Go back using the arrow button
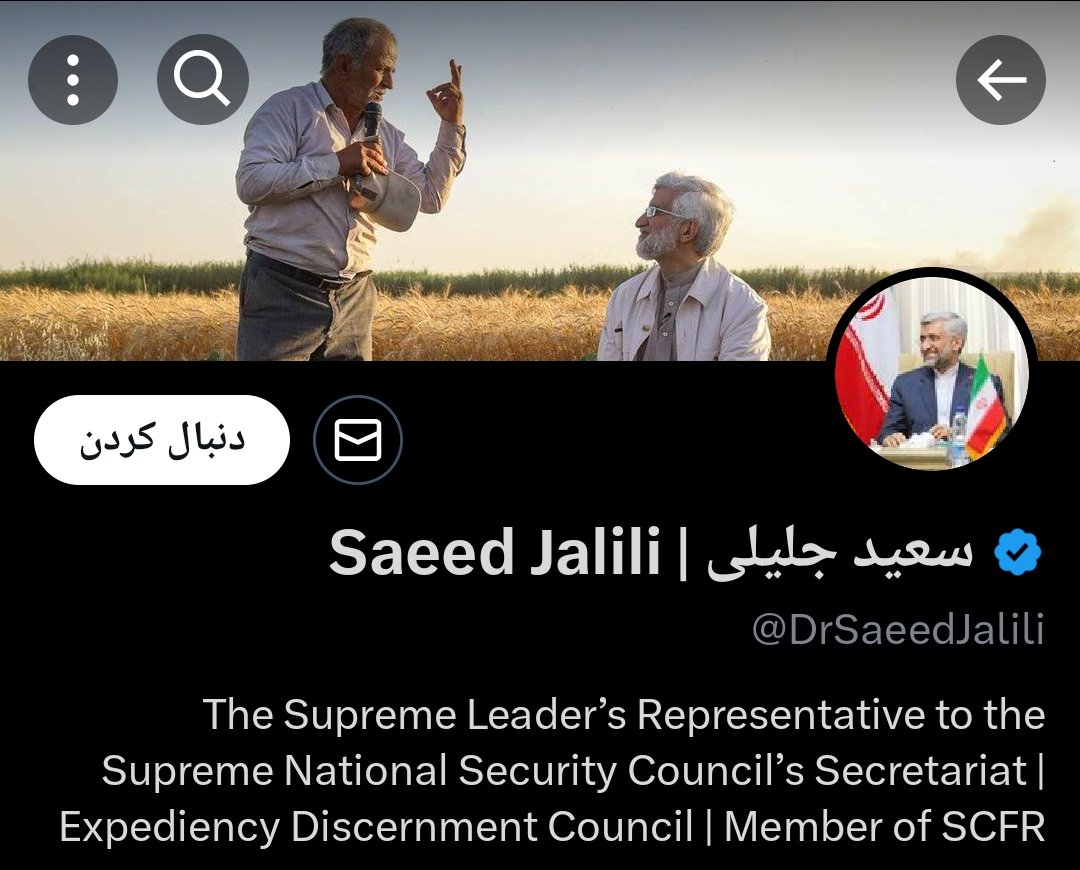Screen dimensions: 1080x870 1001,80
